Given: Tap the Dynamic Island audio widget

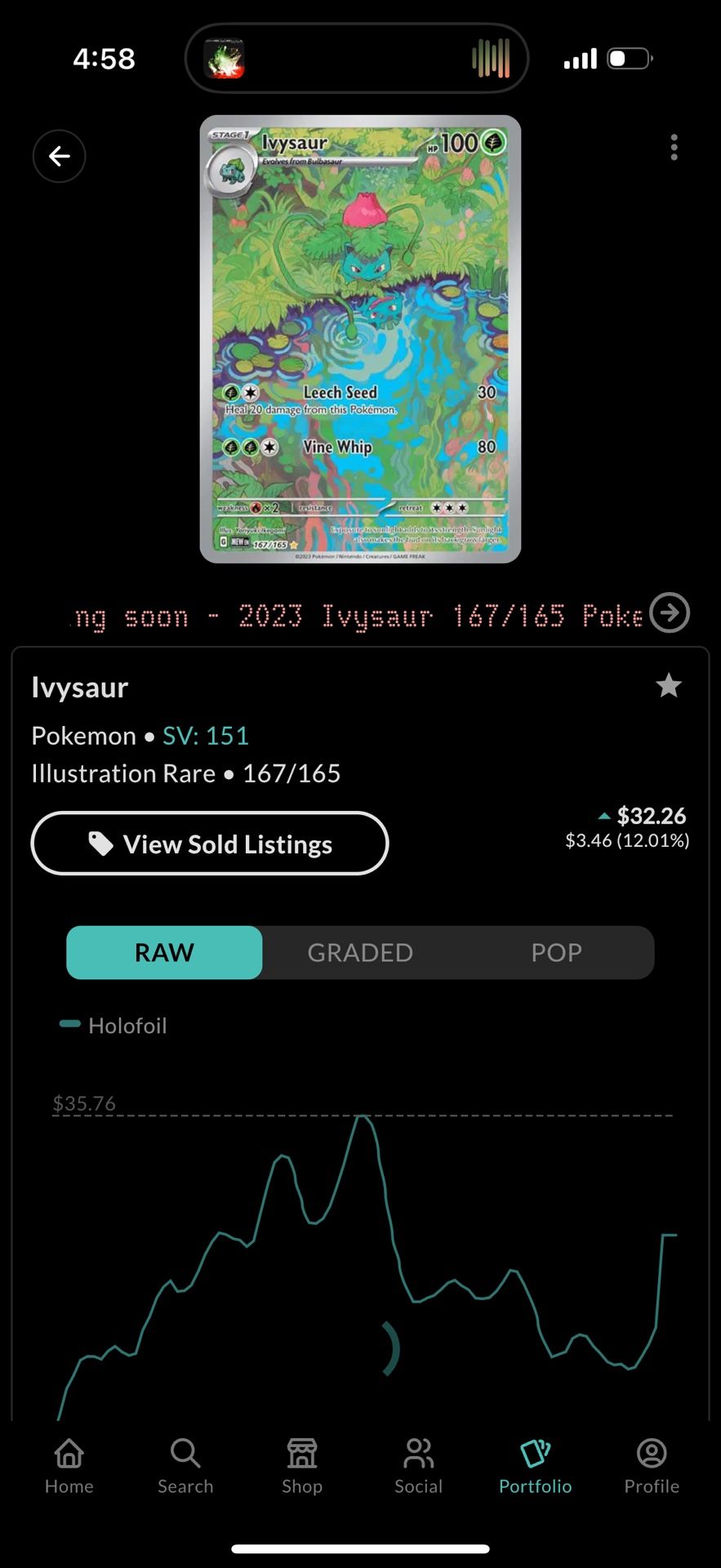Looking at the screenshot, I should point(357,57).
